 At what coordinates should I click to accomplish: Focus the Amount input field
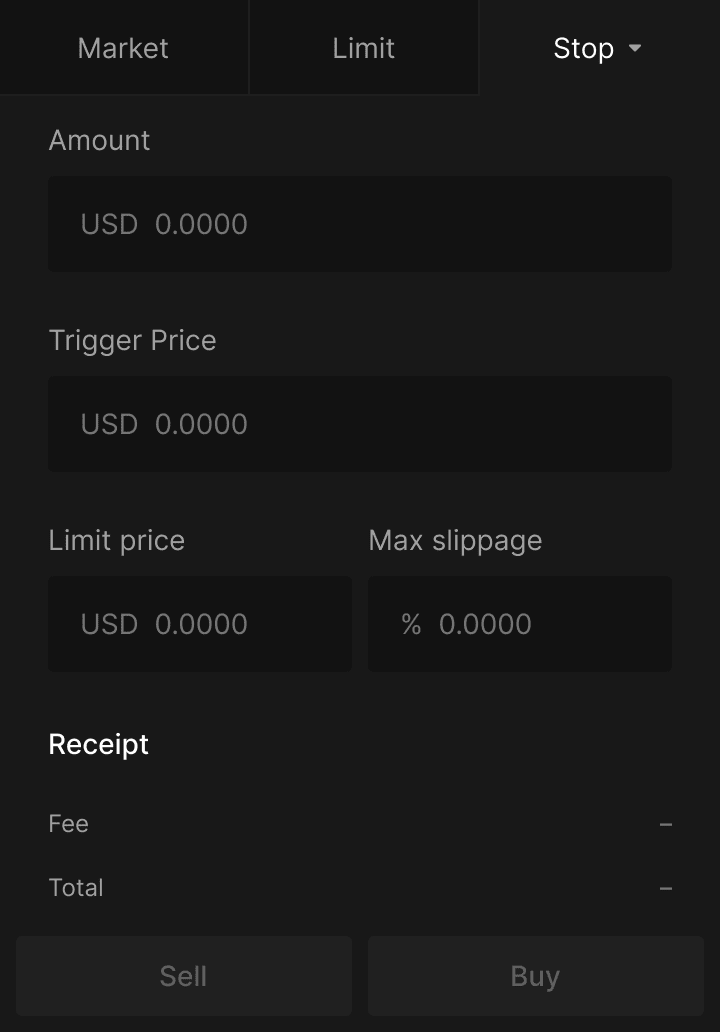(360, 223)
